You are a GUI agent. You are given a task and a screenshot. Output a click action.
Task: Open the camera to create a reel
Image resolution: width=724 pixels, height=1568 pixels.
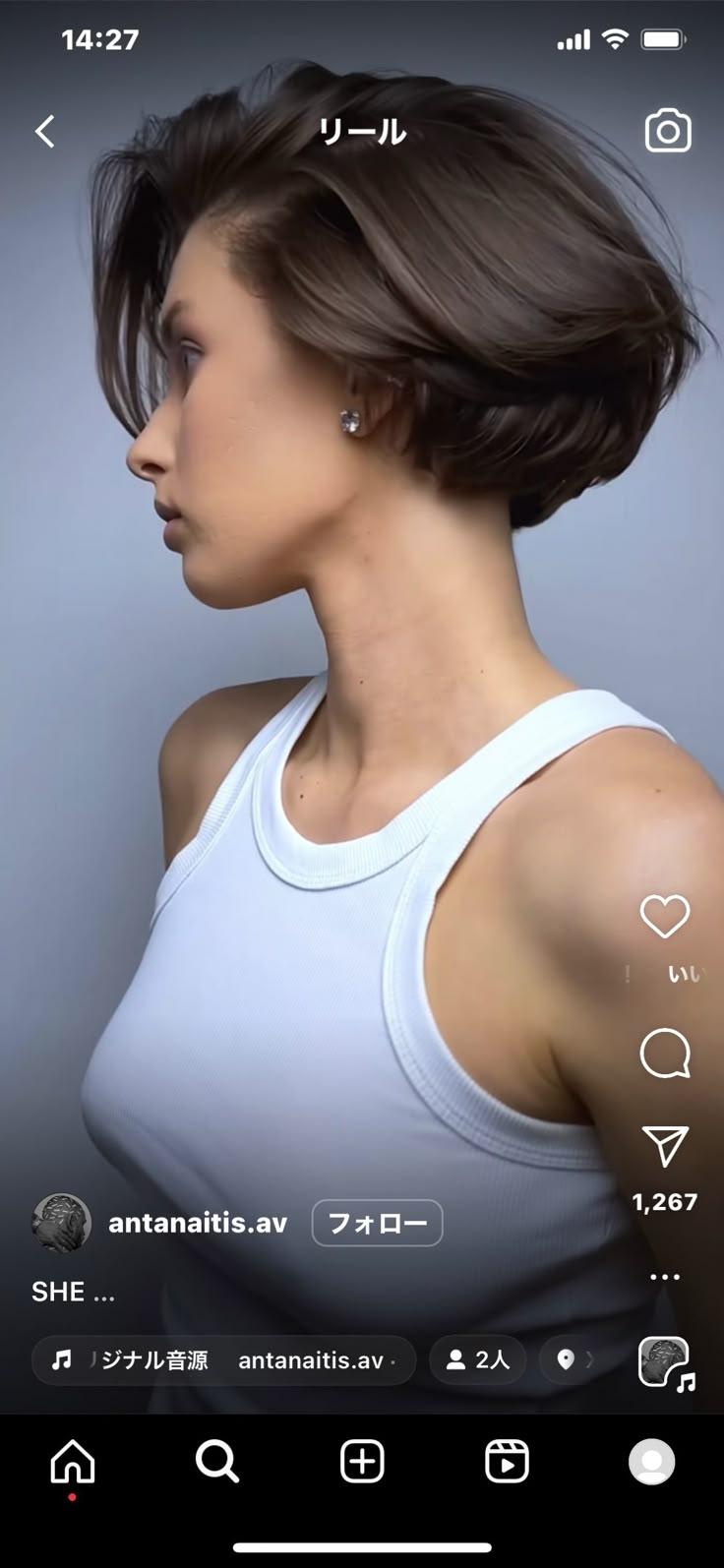[x=668, y=131]
